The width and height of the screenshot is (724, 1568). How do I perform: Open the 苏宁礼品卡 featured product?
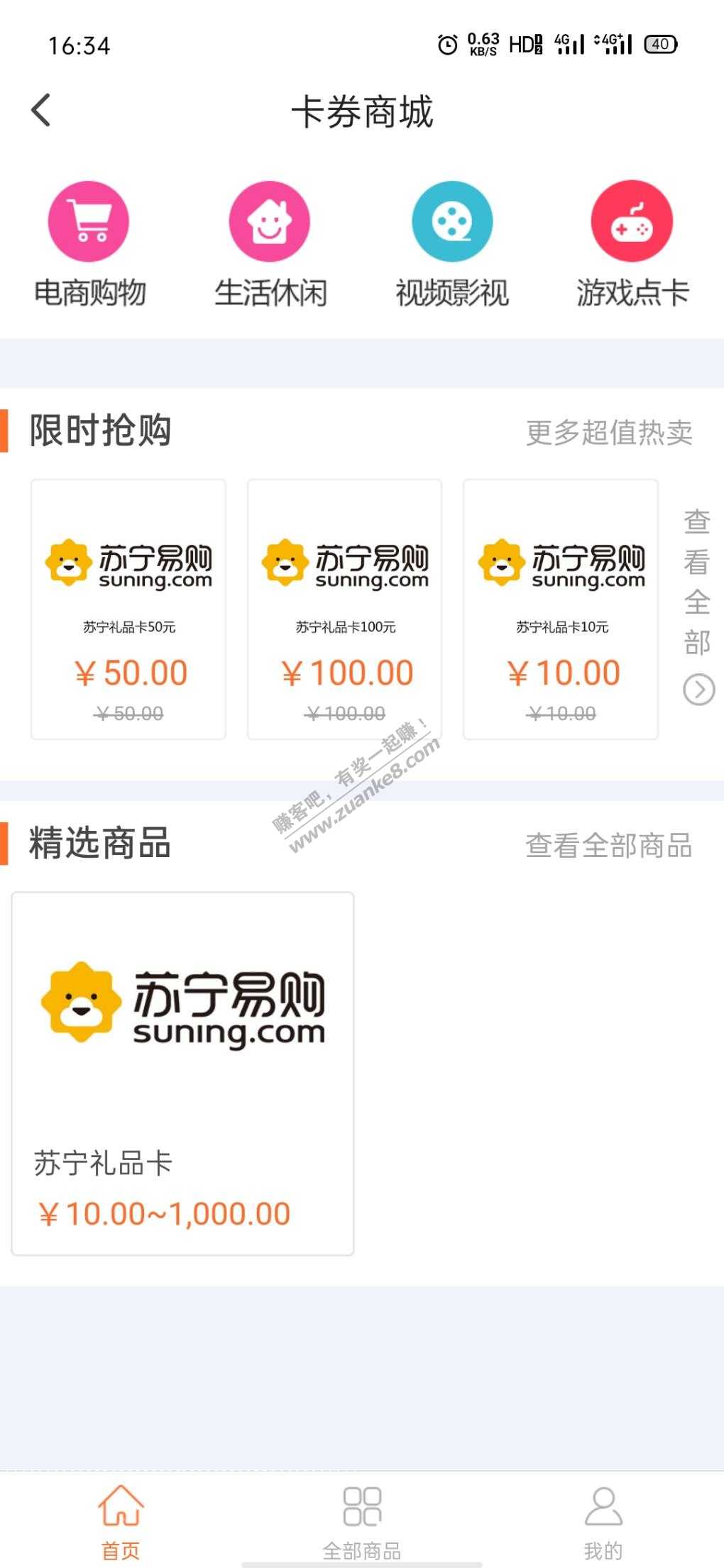[x=182, y=1073]
